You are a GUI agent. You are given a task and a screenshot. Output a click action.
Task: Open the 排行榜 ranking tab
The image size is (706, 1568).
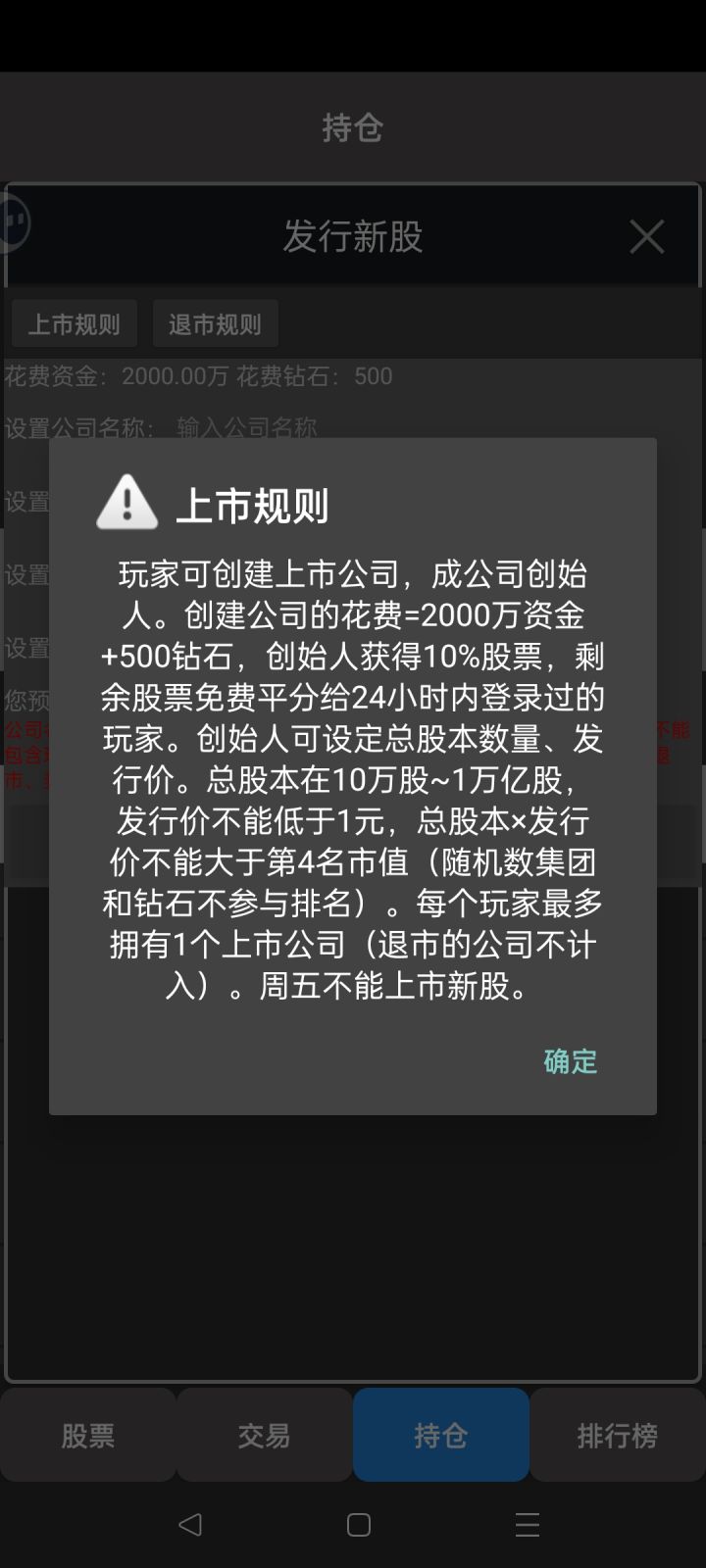point(617,1434)
